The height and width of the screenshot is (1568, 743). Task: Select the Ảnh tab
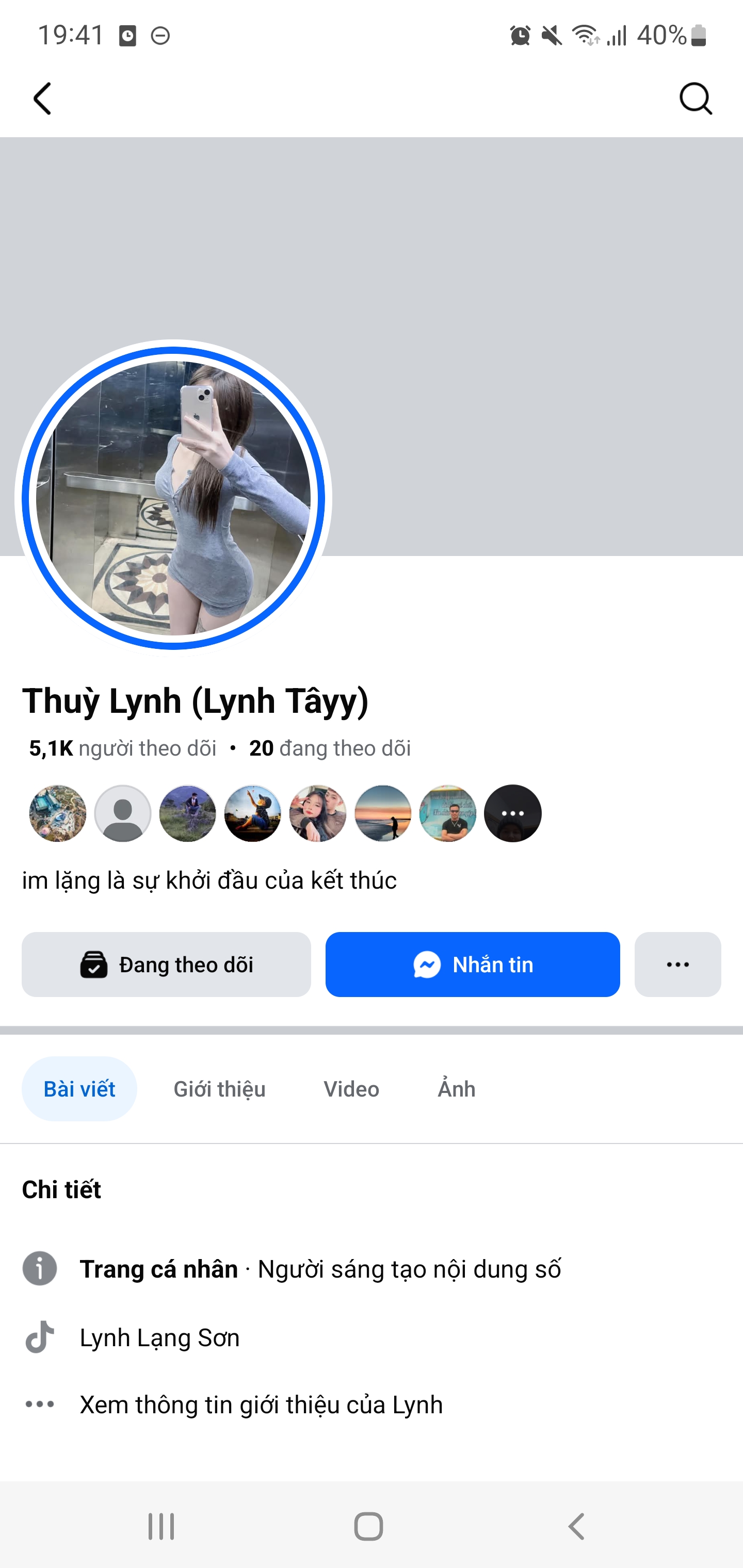[456, 1089]
